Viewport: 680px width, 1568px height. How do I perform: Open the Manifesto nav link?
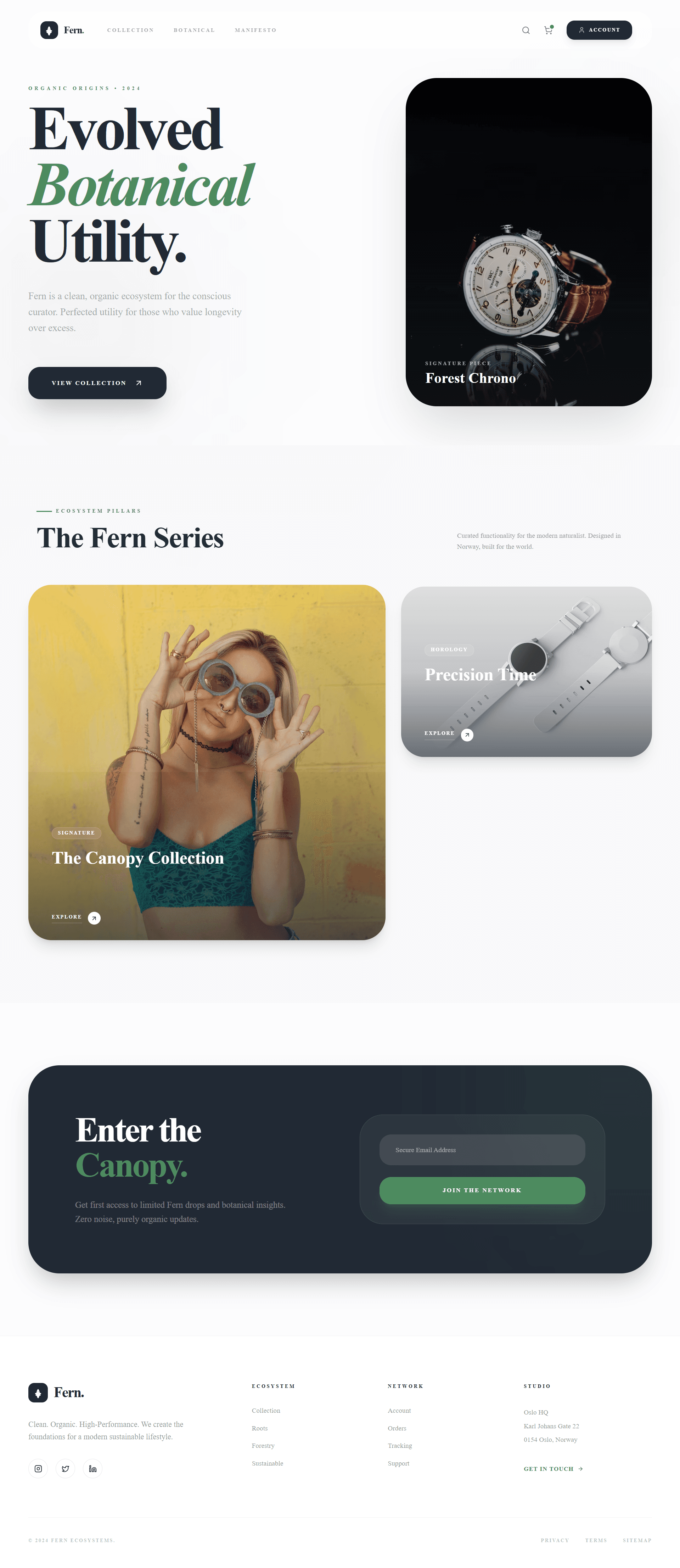pos(255,30)
